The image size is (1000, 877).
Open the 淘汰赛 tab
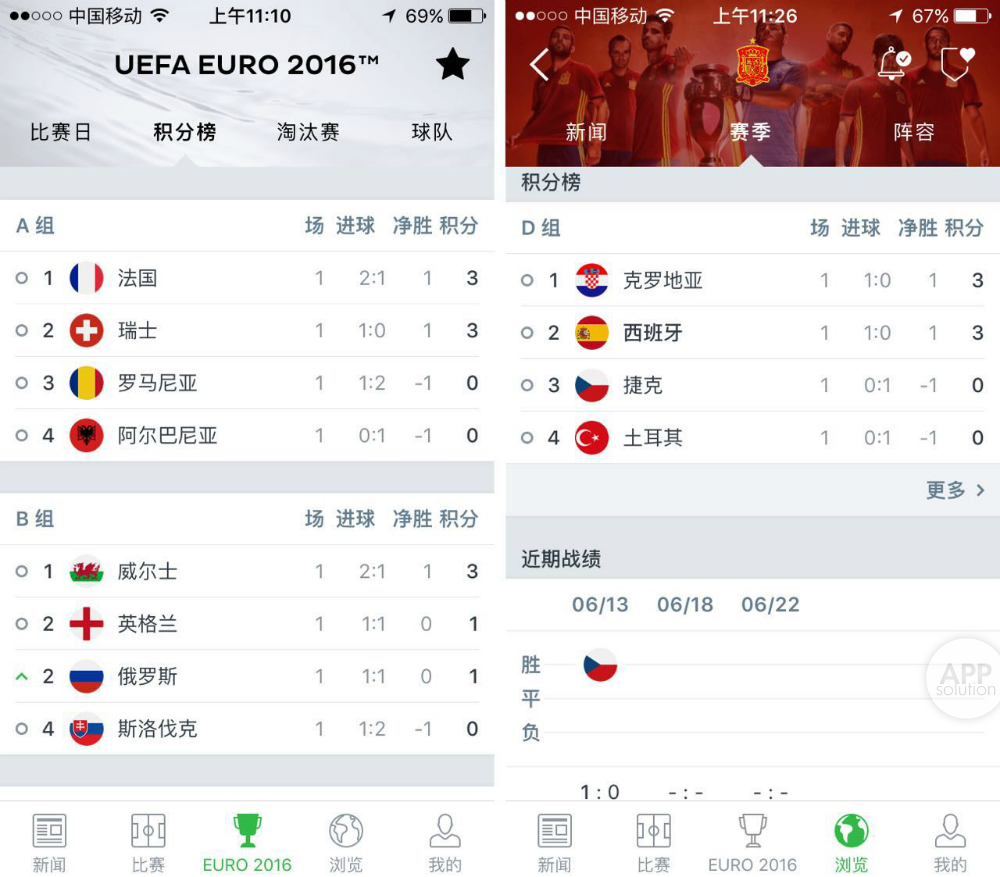[x=308, y=132]
